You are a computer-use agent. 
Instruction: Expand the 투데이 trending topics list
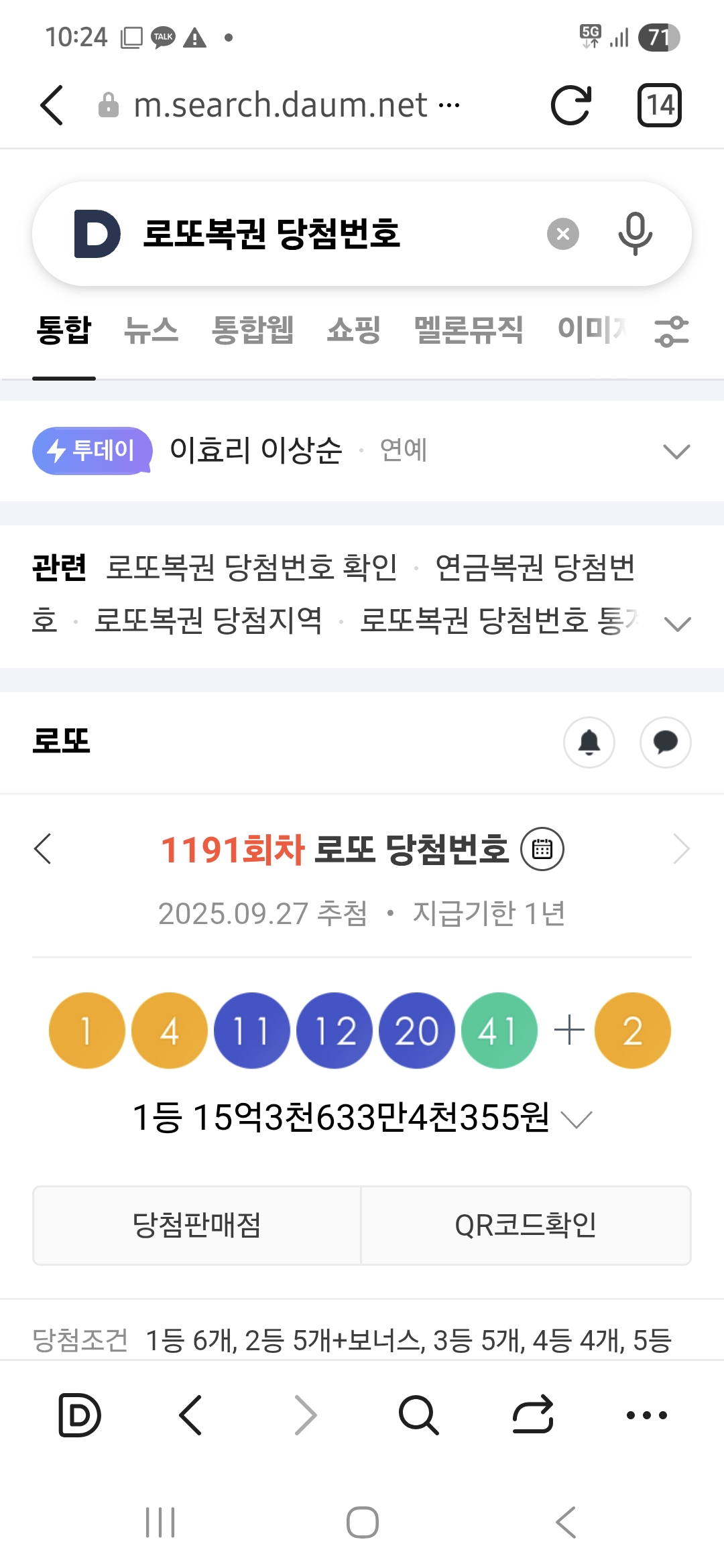(676, 452)
